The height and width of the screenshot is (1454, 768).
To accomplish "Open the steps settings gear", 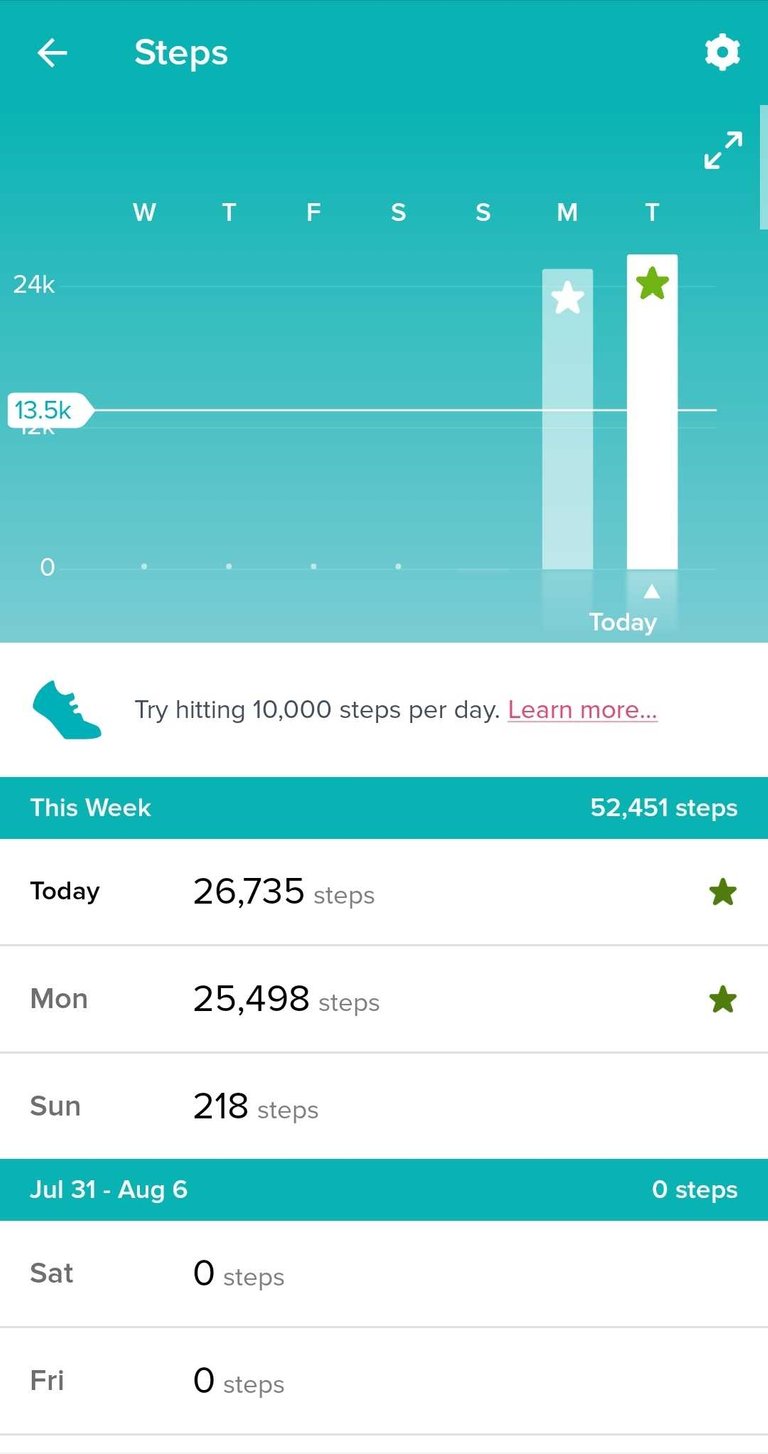I will pyautogui.click(x=722, y=52).
